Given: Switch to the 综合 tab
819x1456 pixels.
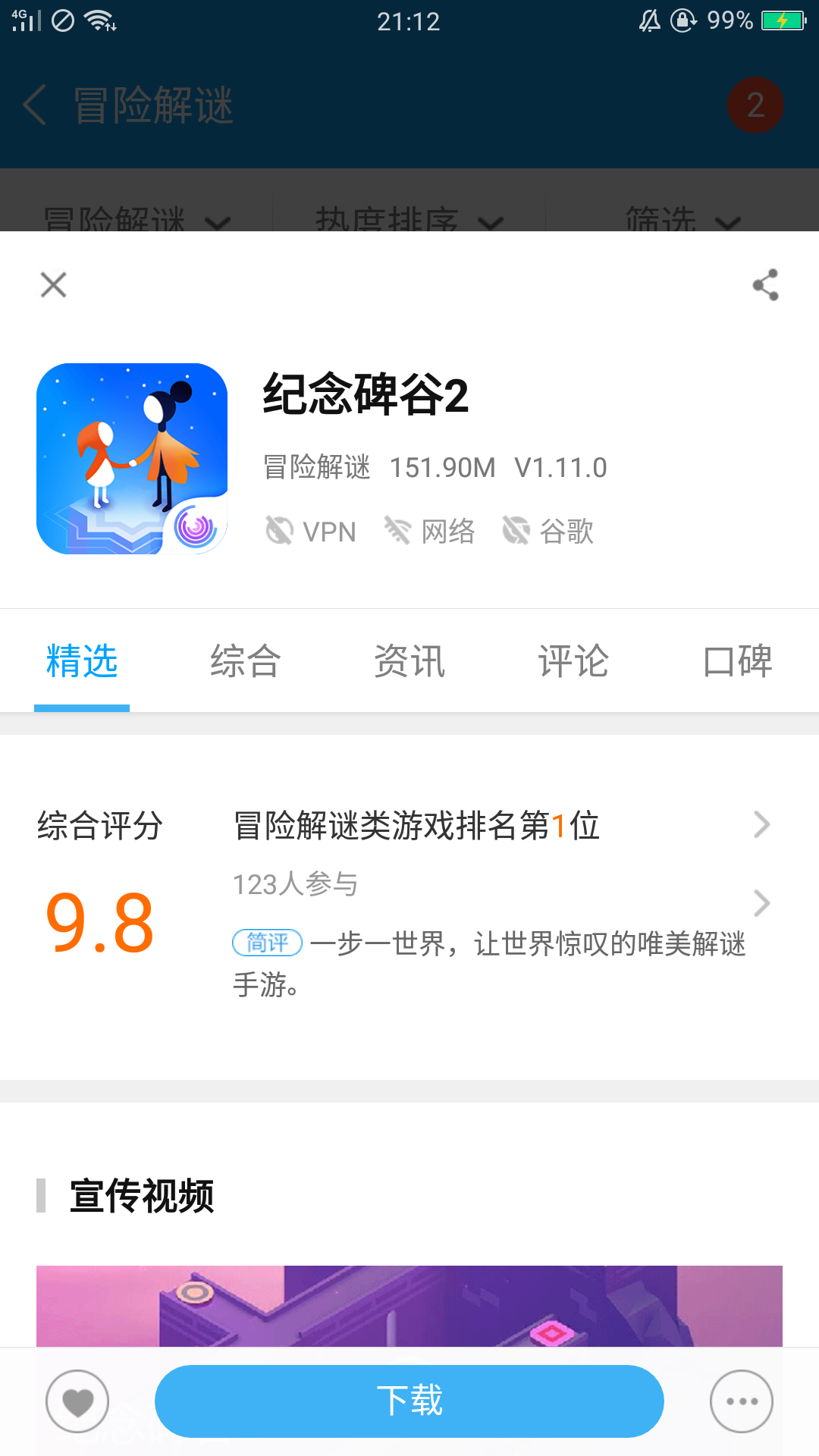Looking at the screenshot, I should click(x=246, y=661).
